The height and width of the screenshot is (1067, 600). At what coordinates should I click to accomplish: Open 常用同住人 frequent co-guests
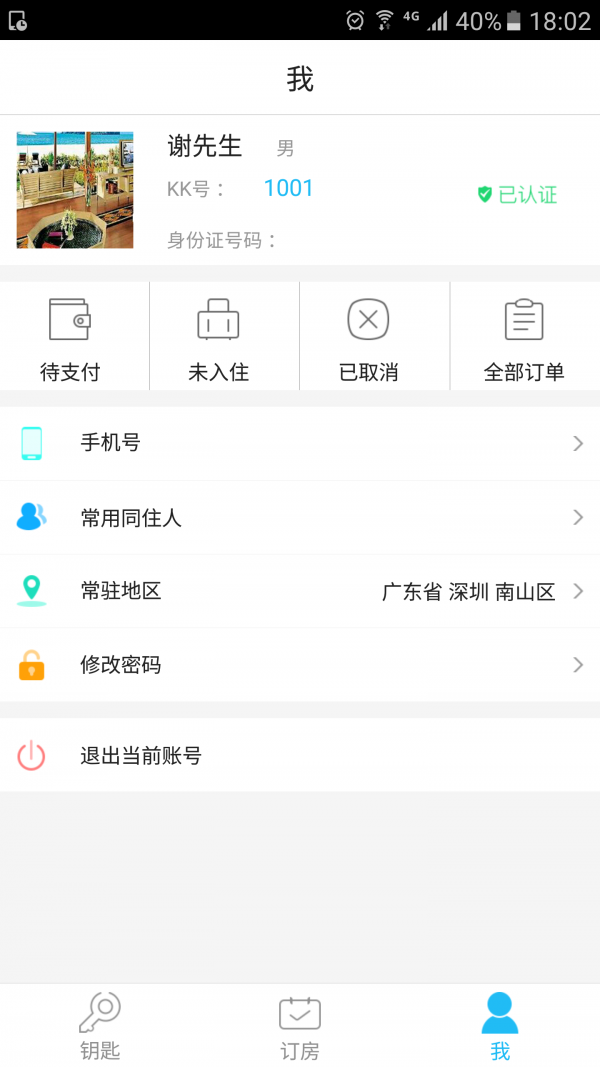pos(300,517)
